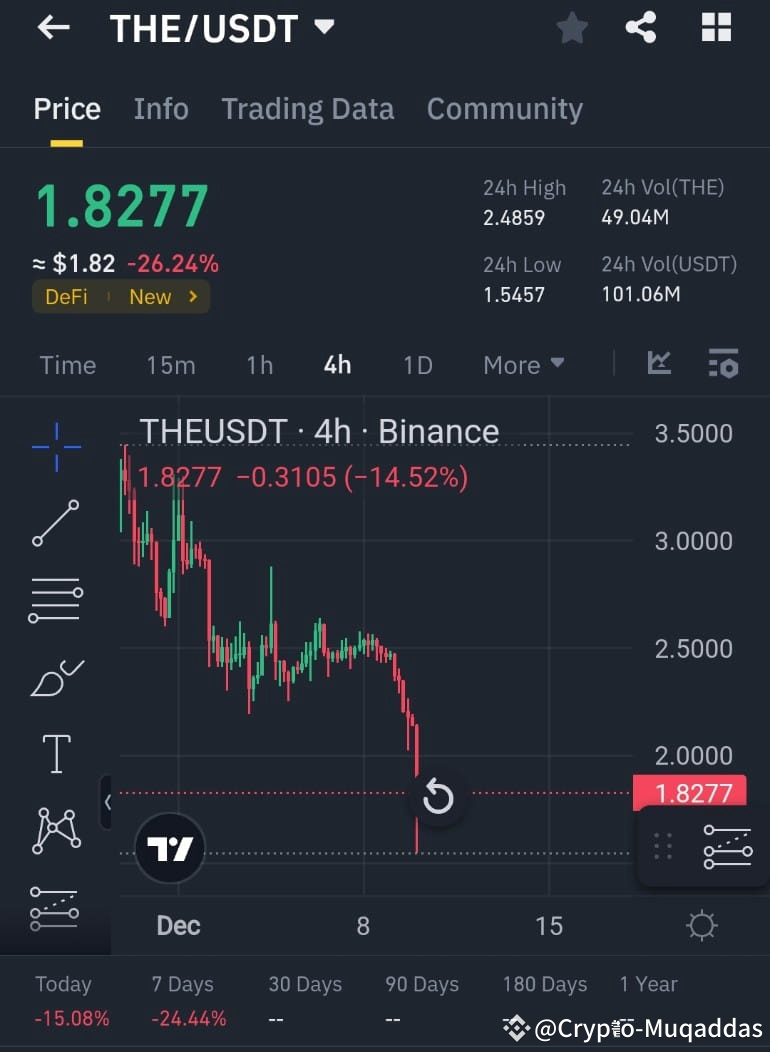Select the text annotation tool

55,754
